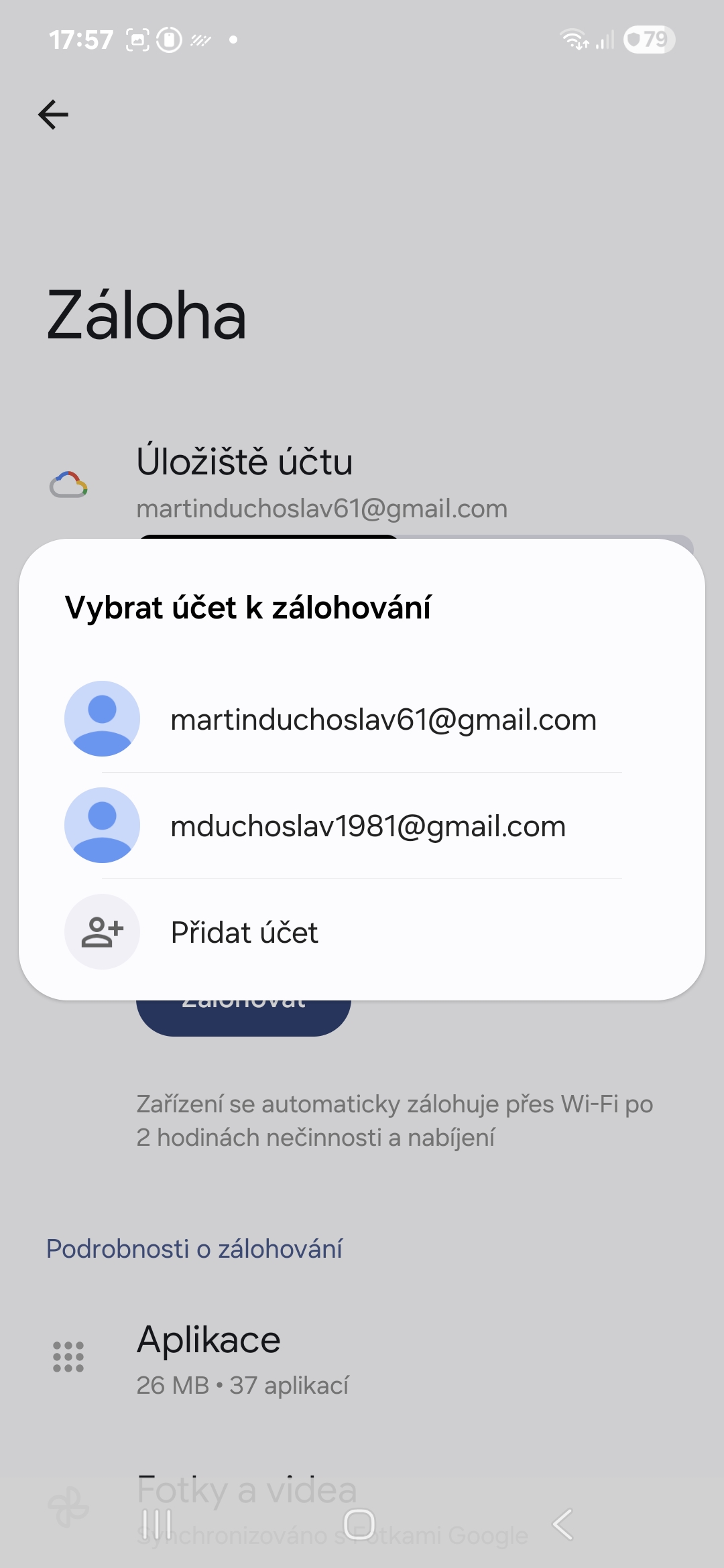Tap the system back button
This screenshot has height=1568, width=724.
tap(563, 1525)
